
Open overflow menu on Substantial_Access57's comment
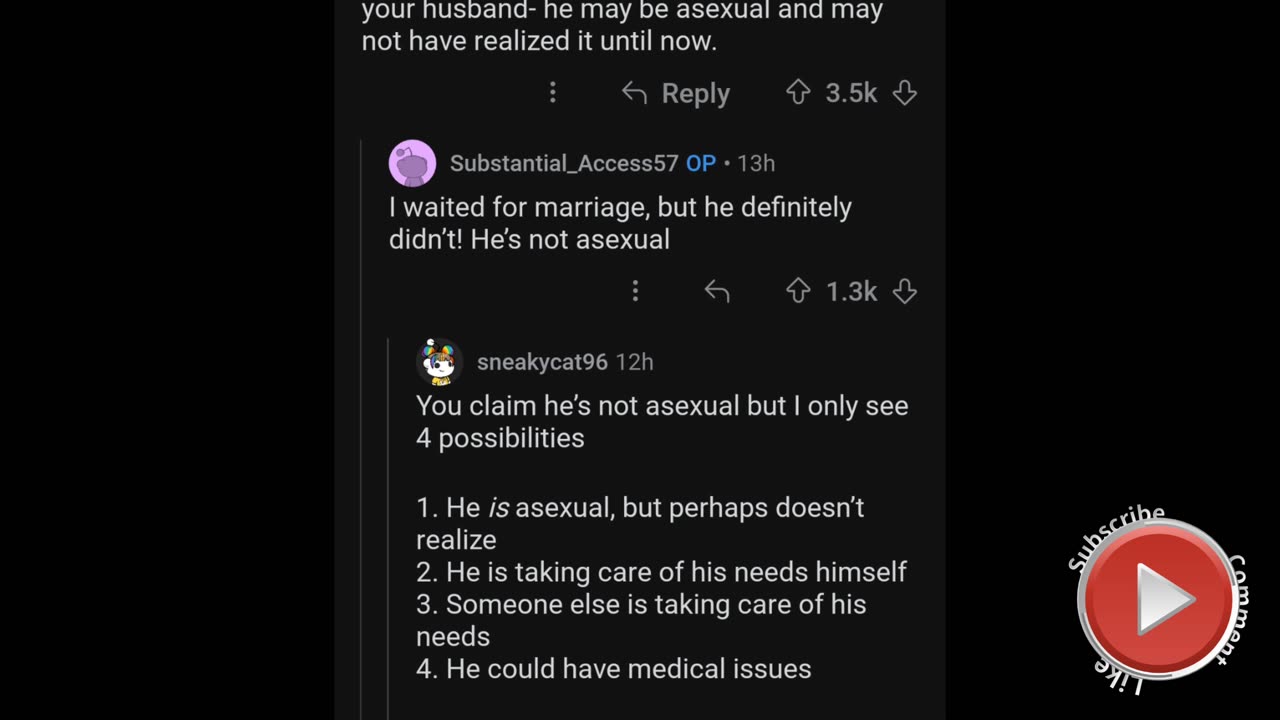[x=635, y=291]
